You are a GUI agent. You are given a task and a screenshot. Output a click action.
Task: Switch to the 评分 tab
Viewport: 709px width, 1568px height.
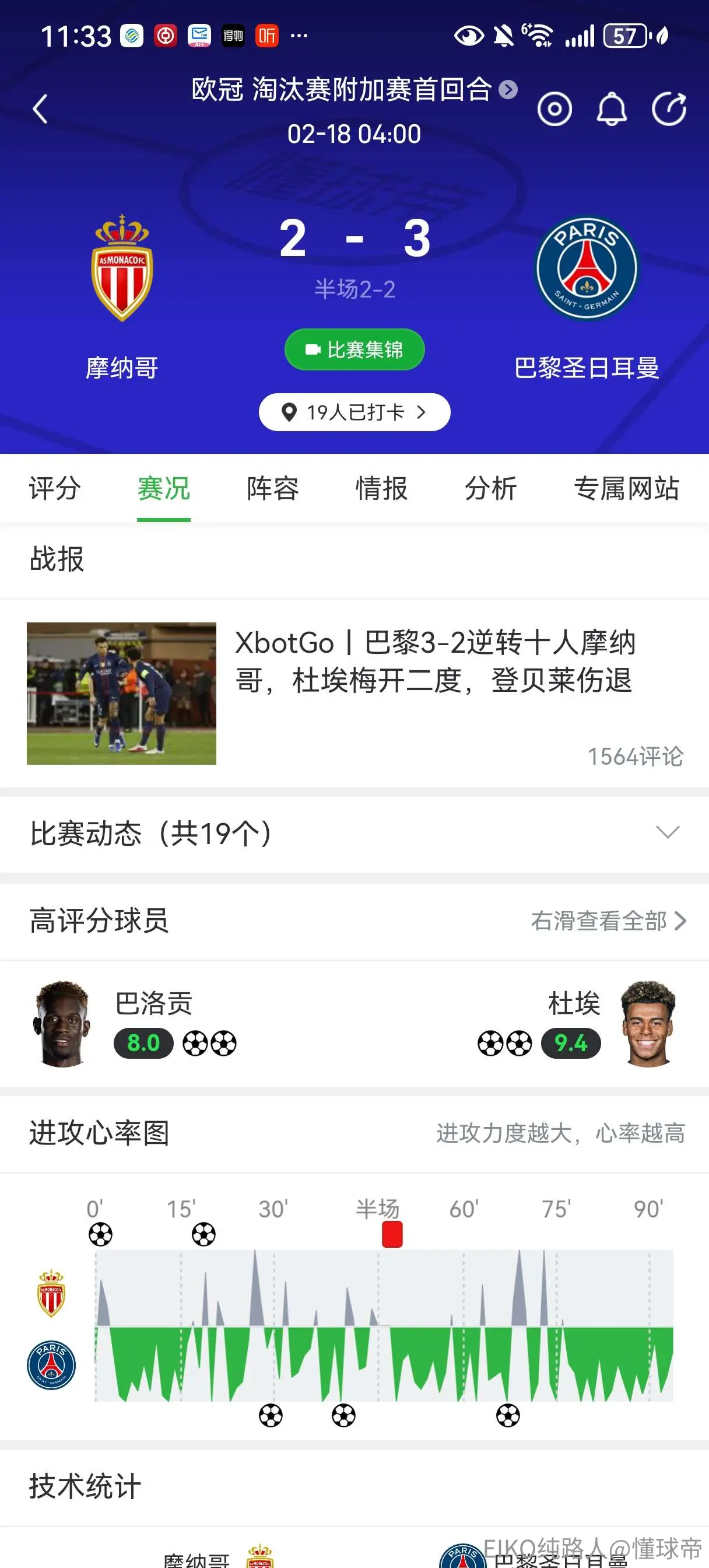tap(55, 488)
